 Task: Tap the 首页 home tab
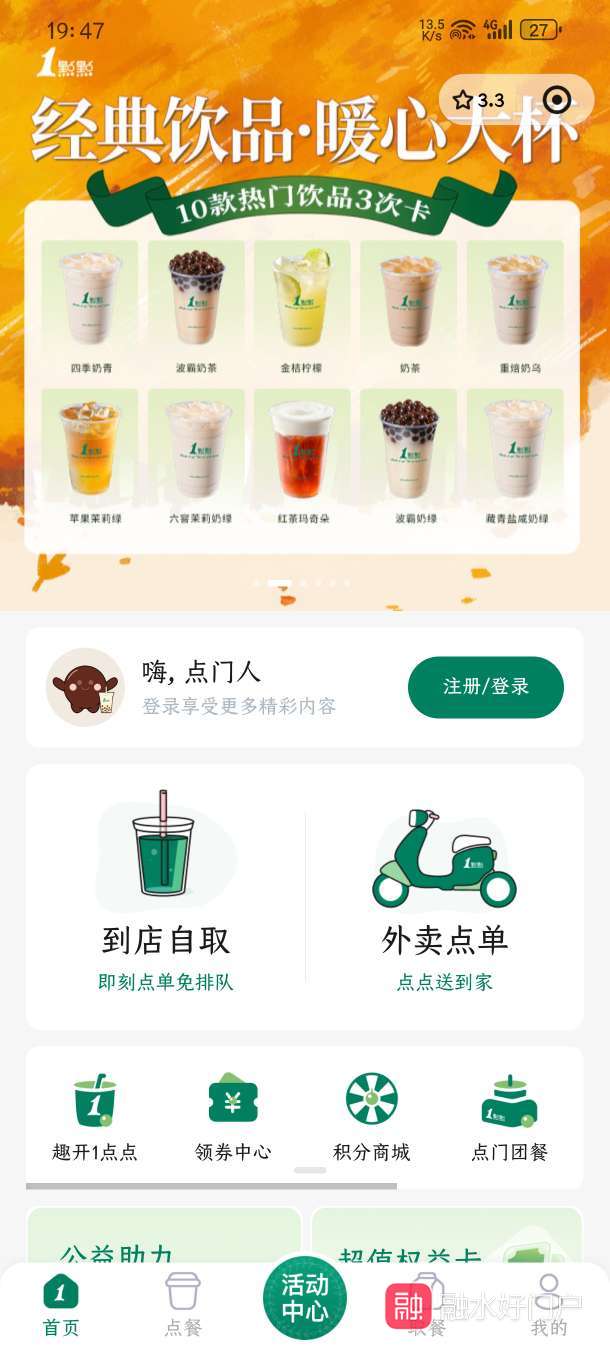click(61, 1304)
